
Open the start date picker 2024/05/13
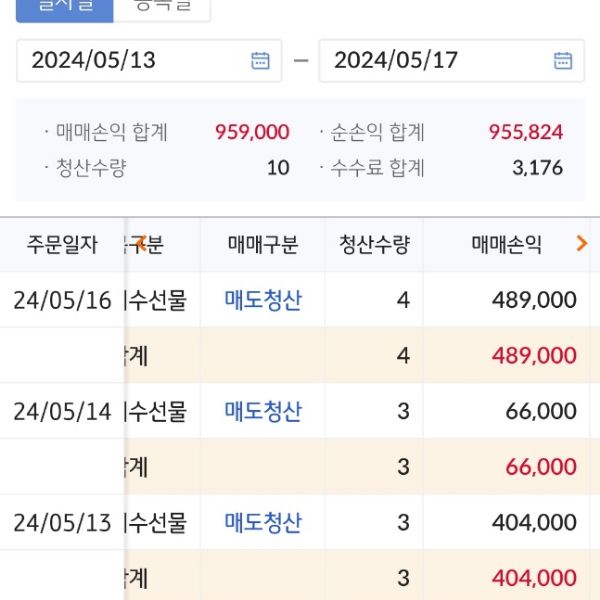(x=260, y=60)
